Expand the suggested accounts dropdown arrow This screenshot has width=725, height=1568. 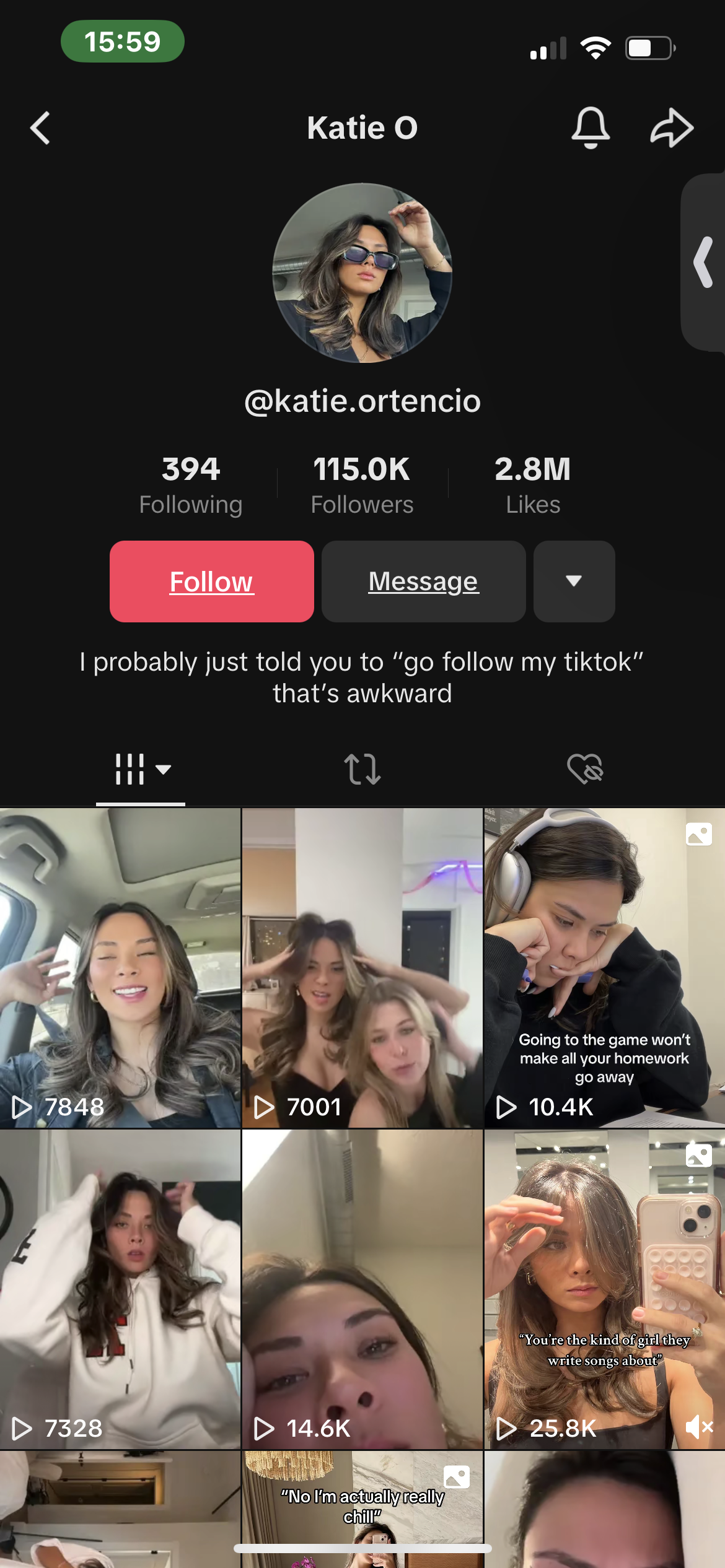tap(574, 581)
